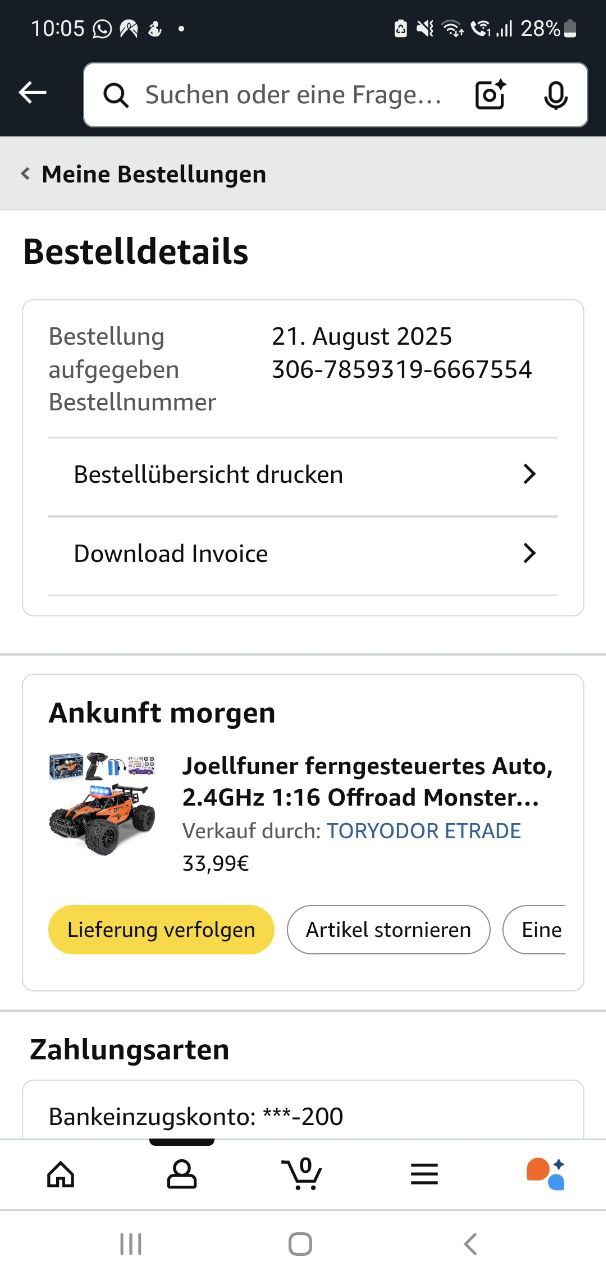Switch to the Home tab
This screenshot has width=606, height=1280.
61,1174
